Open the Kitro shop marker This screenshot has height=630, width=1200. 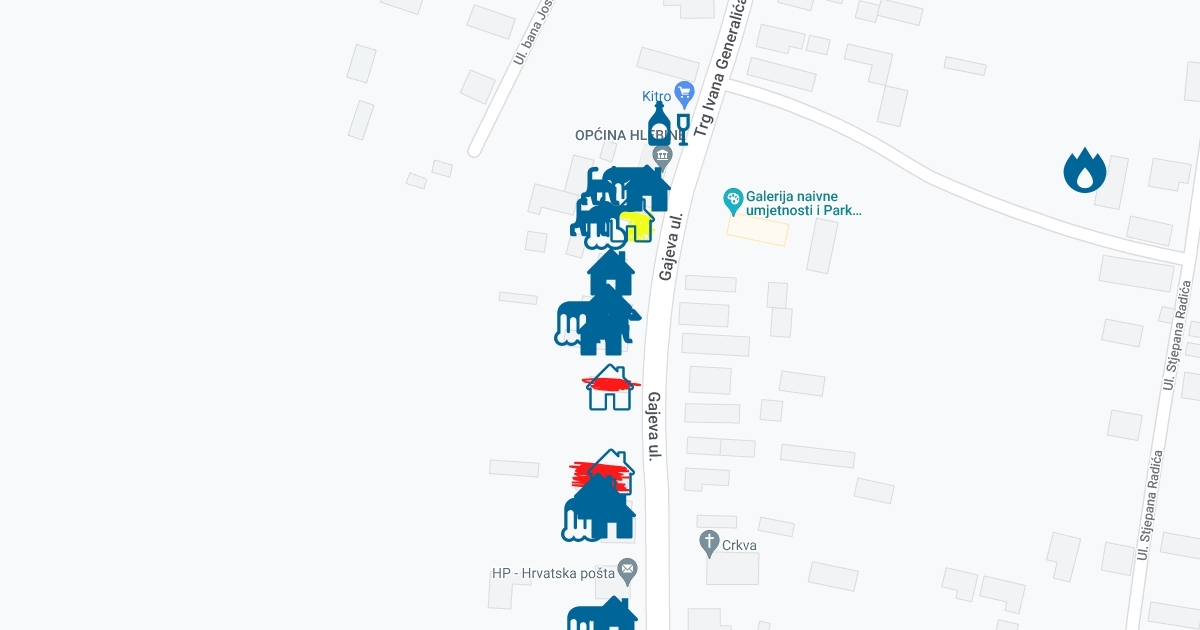click(685, 96)
